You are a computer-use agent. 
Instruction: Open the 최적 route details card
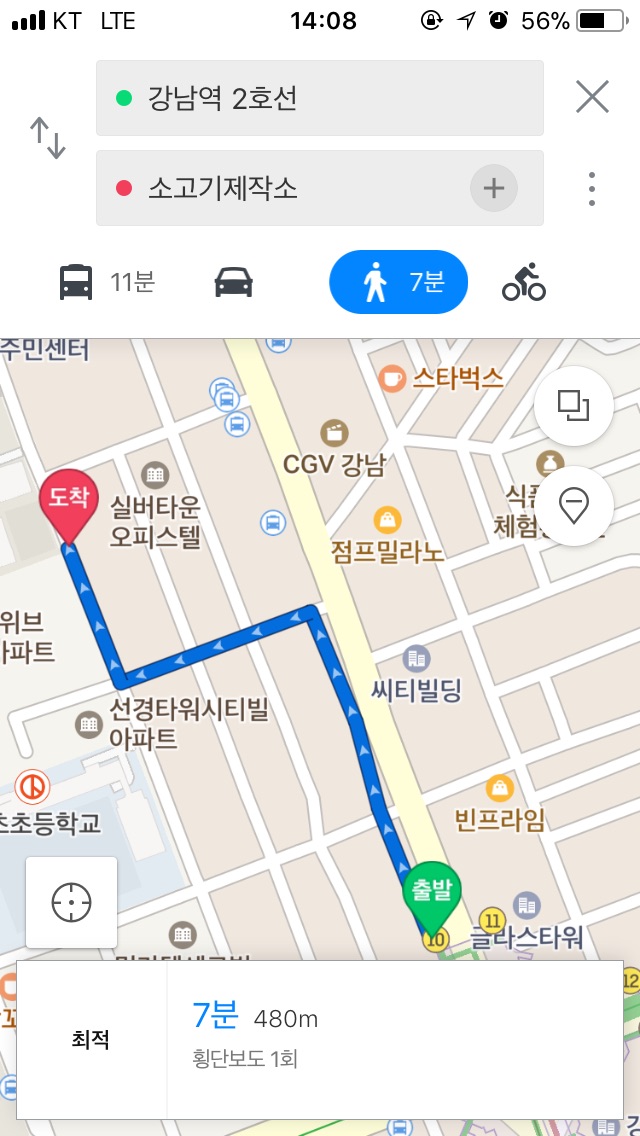tap(318, 1040)
